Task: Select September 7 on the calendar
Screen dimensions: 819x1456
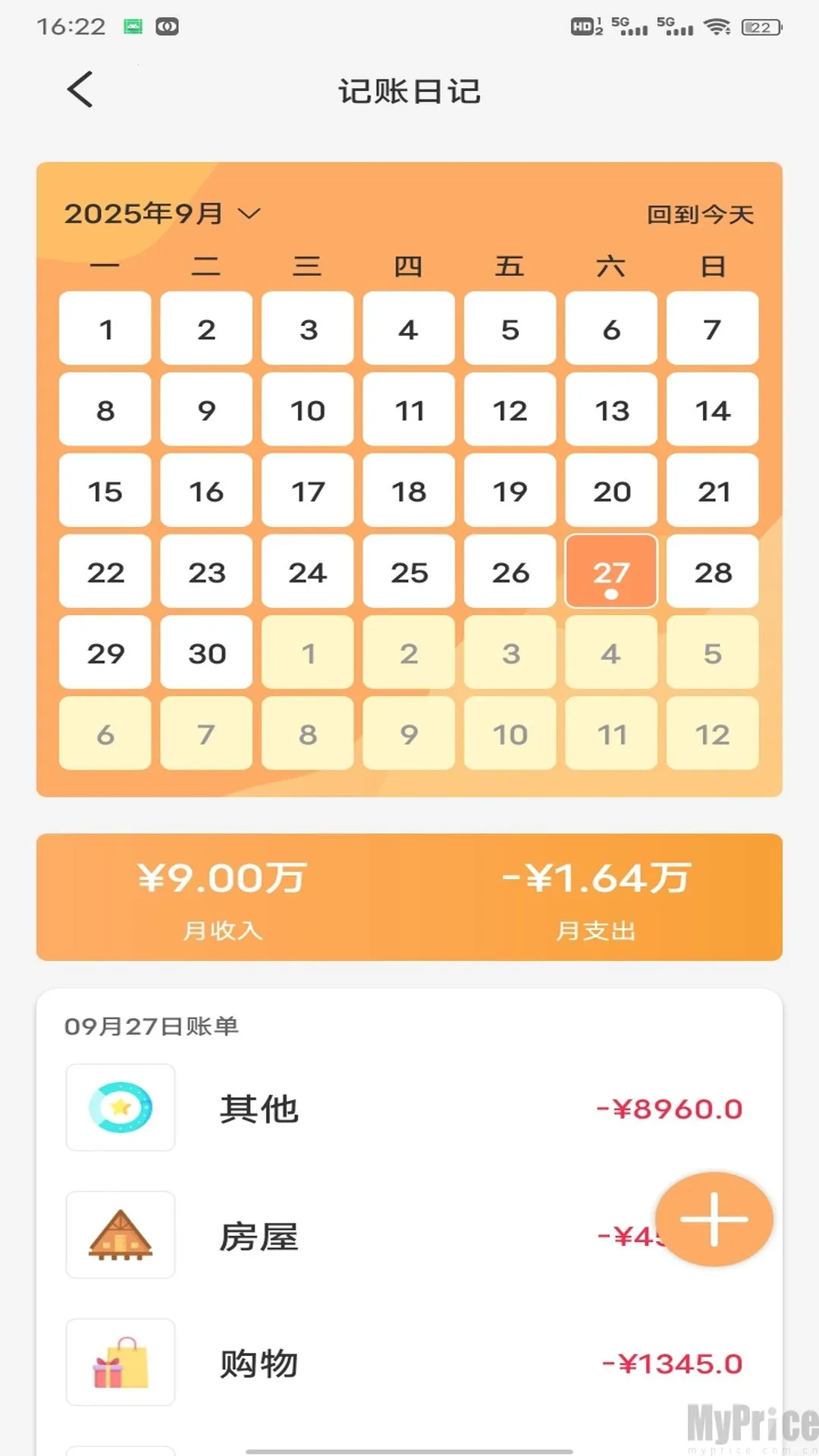Action: (x=713, y=329)
